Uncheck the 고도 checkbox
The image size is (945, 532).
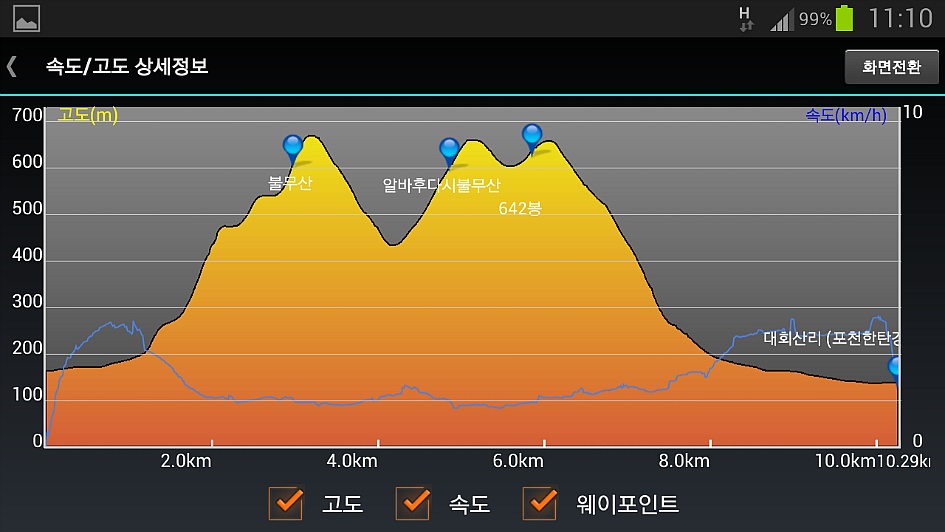286,502
